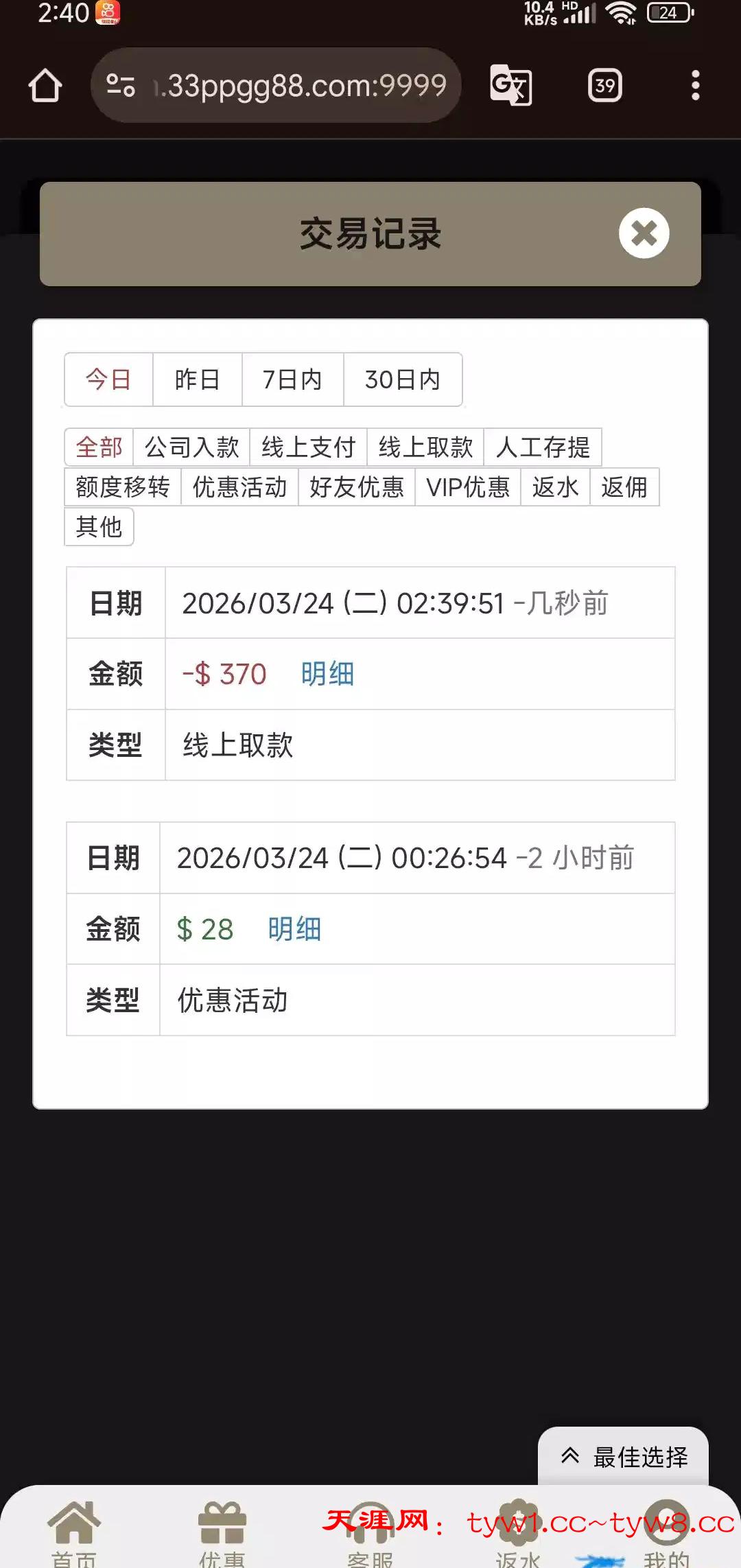Show 额度移转 transactions
Viewport: 741px width, 1568px height.
[x=123, y=487]
